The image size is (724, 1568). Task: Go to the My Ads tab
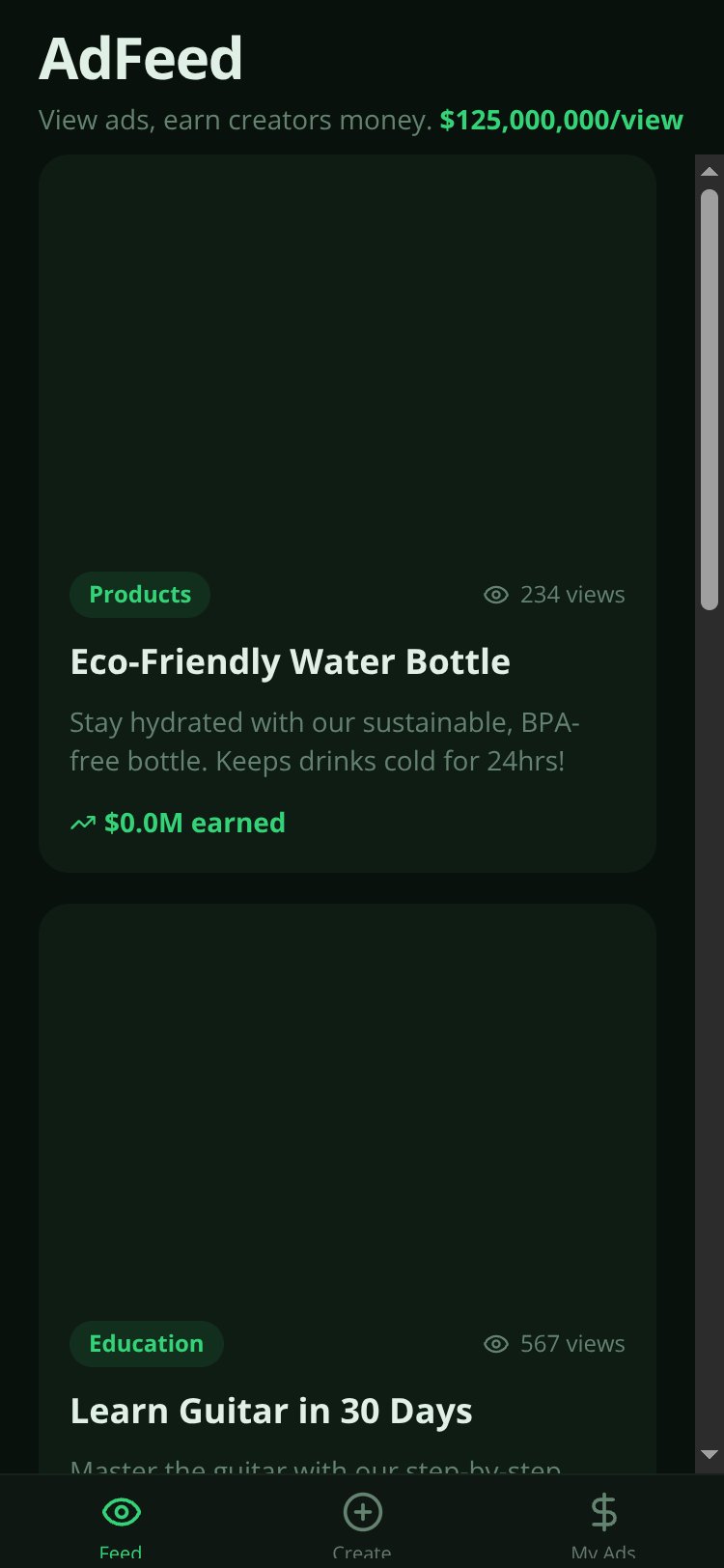(x=603, y=1523)
